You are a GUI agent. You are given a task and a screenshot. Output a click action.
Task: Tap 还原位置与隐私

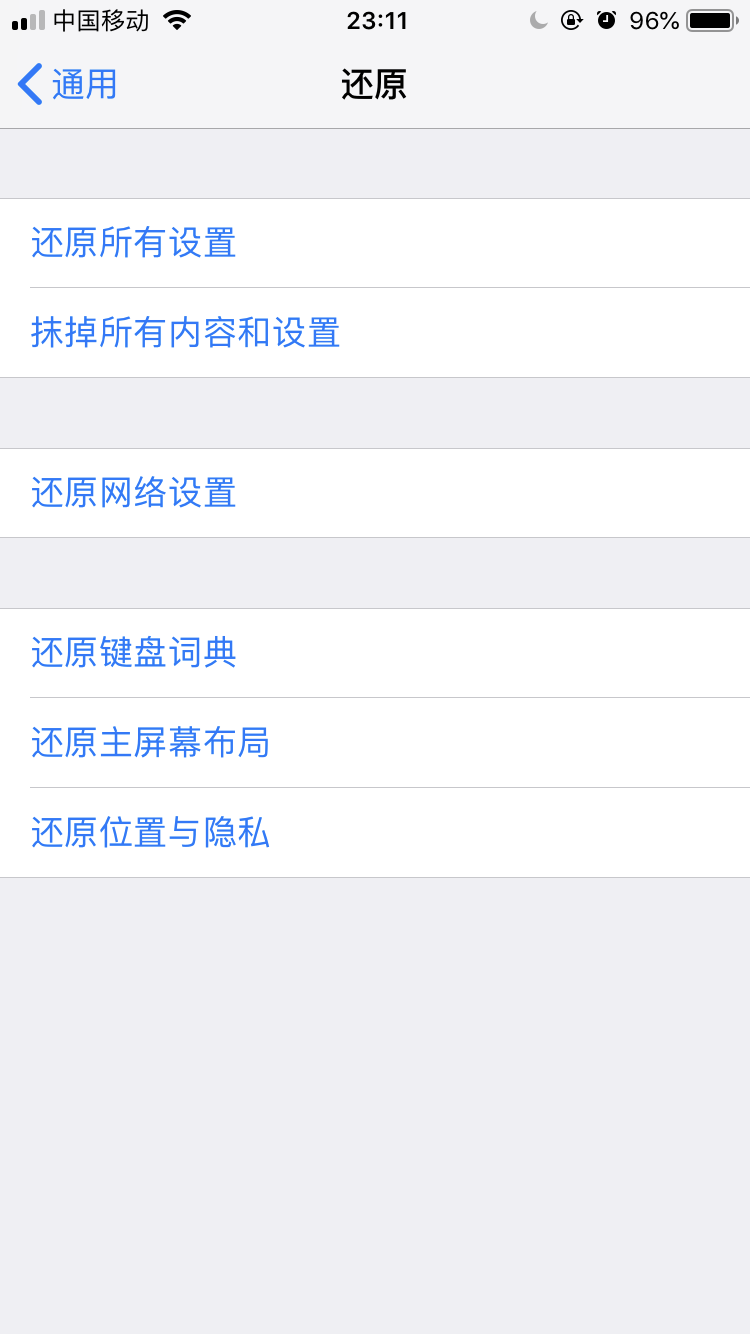pos(150,832)
